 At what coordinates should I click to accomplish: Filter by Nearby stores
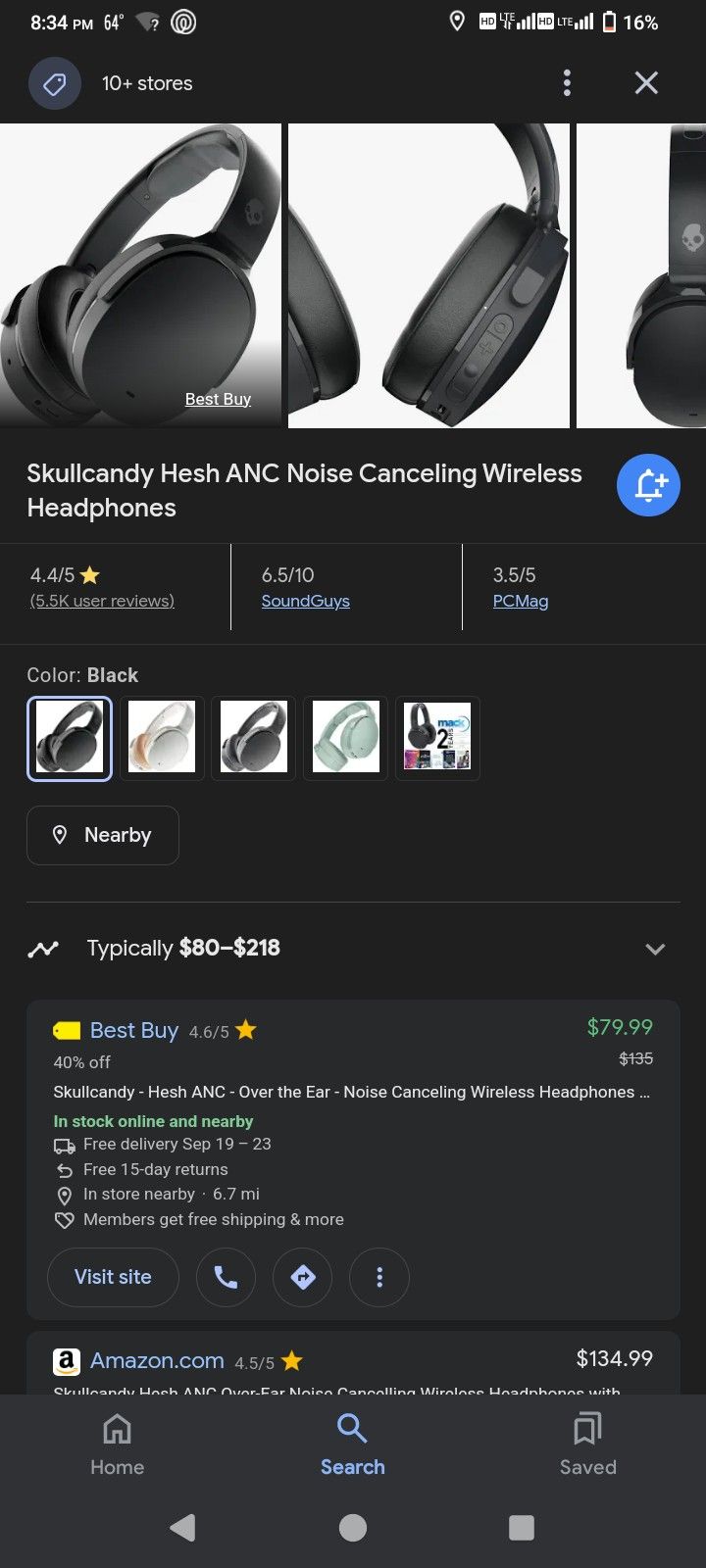pos(103,835)
